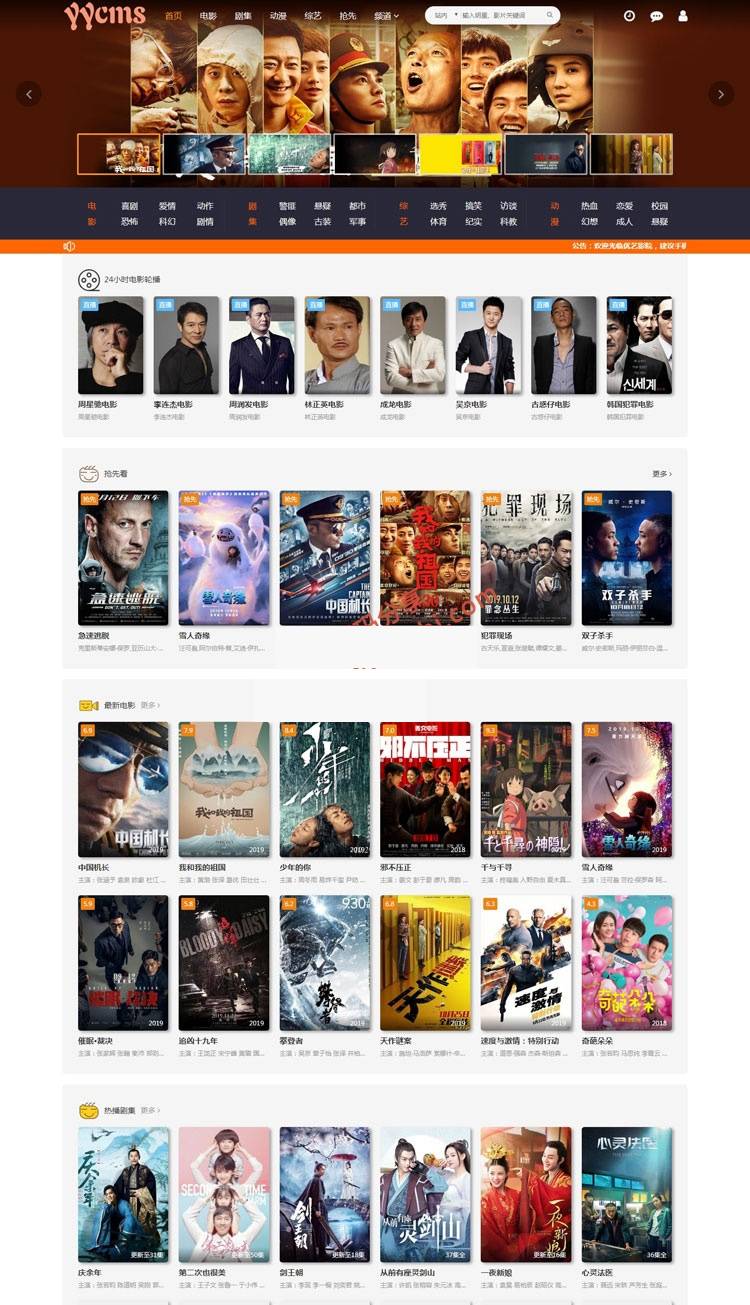The height and width of the screenshot is (1305, 750).
Task: Open the 庆余年 drama card
Action: (123, 1195)
